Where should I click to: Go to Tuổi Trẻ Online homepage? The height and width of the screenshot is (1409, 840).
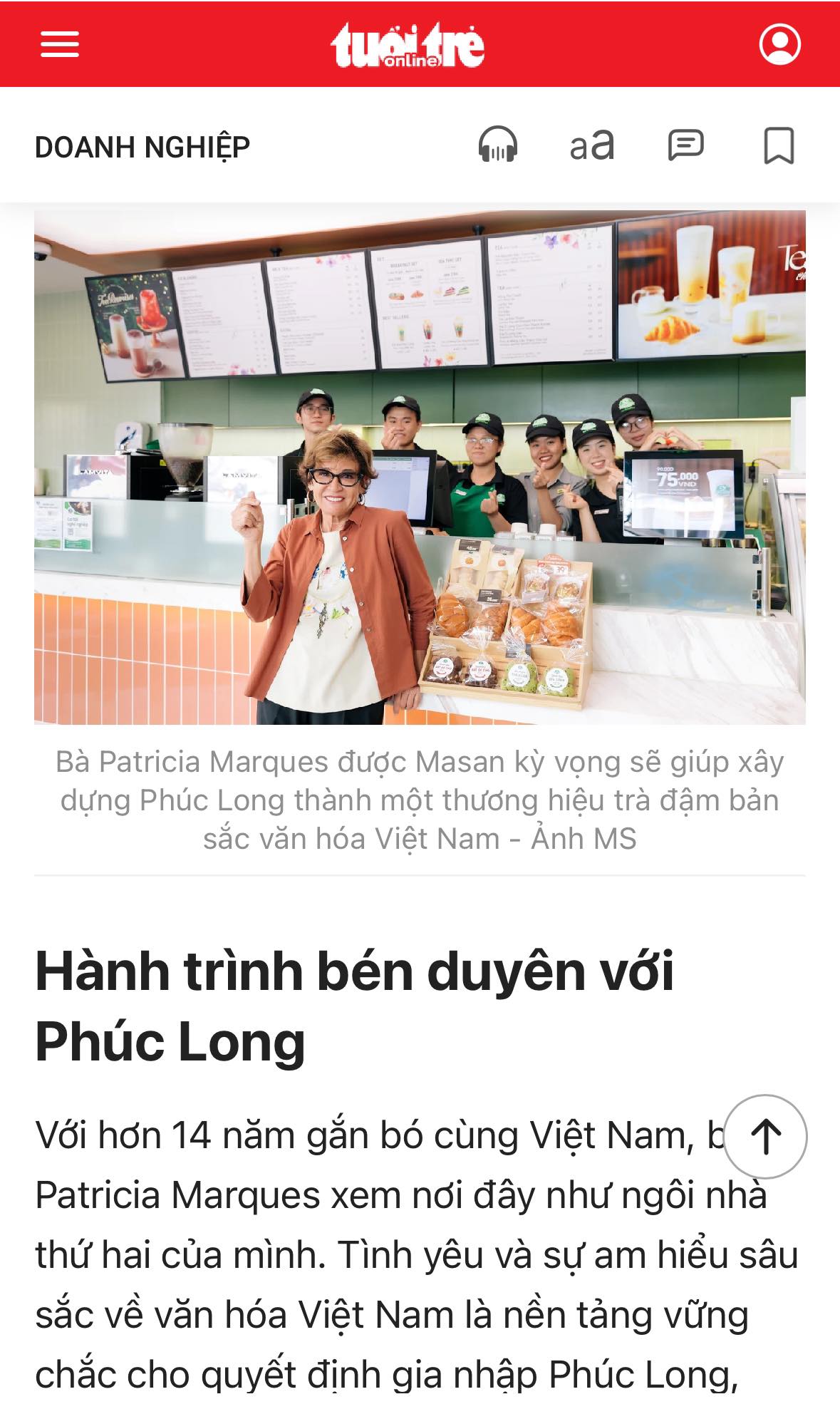[x=408, y=46]
